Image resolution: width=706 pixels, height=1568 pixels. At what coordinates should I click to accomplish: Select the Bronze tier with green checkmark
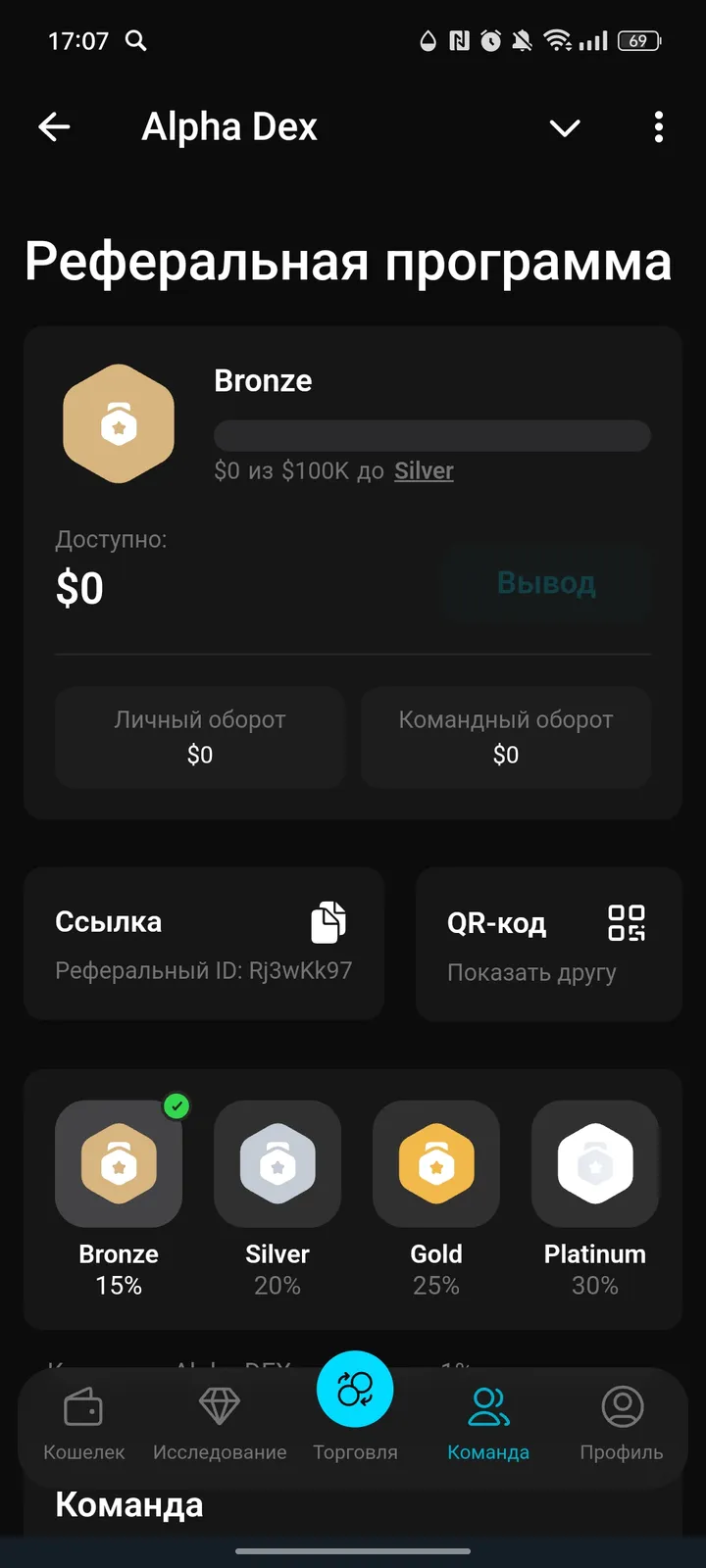tap(118, 1164)
